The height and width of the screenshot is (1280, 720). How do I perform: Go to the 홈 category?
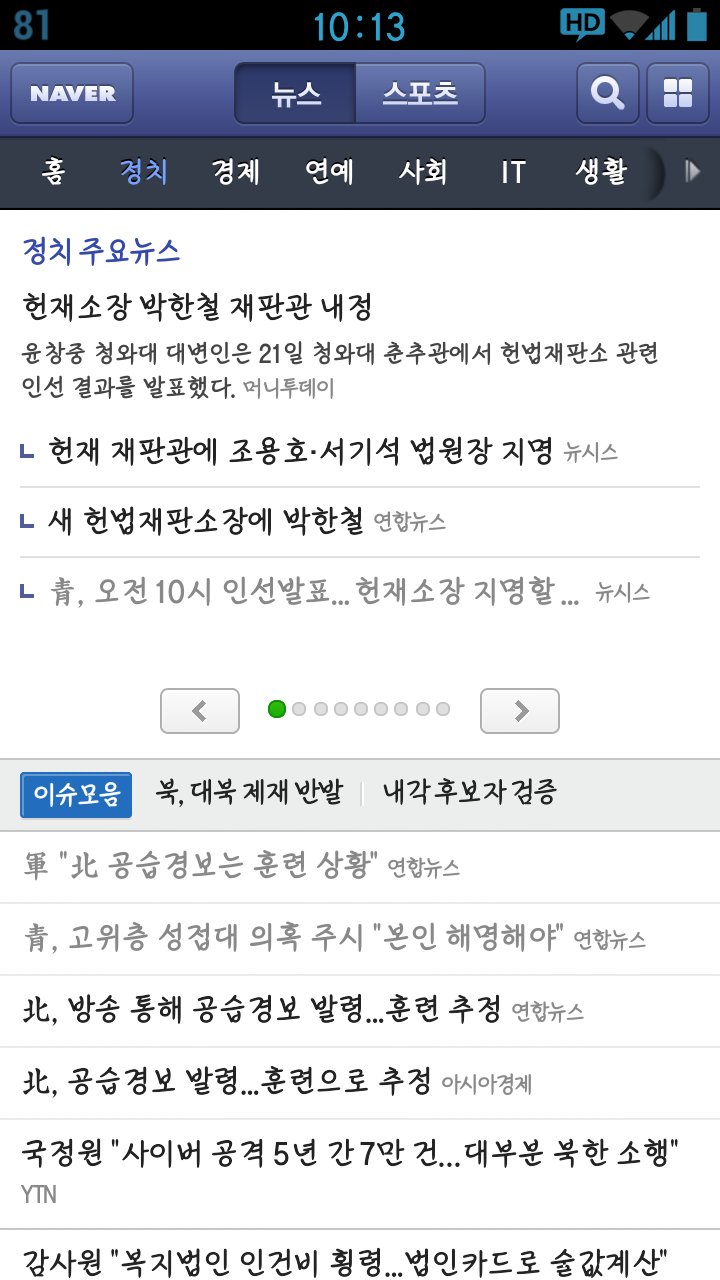[53, 172]
